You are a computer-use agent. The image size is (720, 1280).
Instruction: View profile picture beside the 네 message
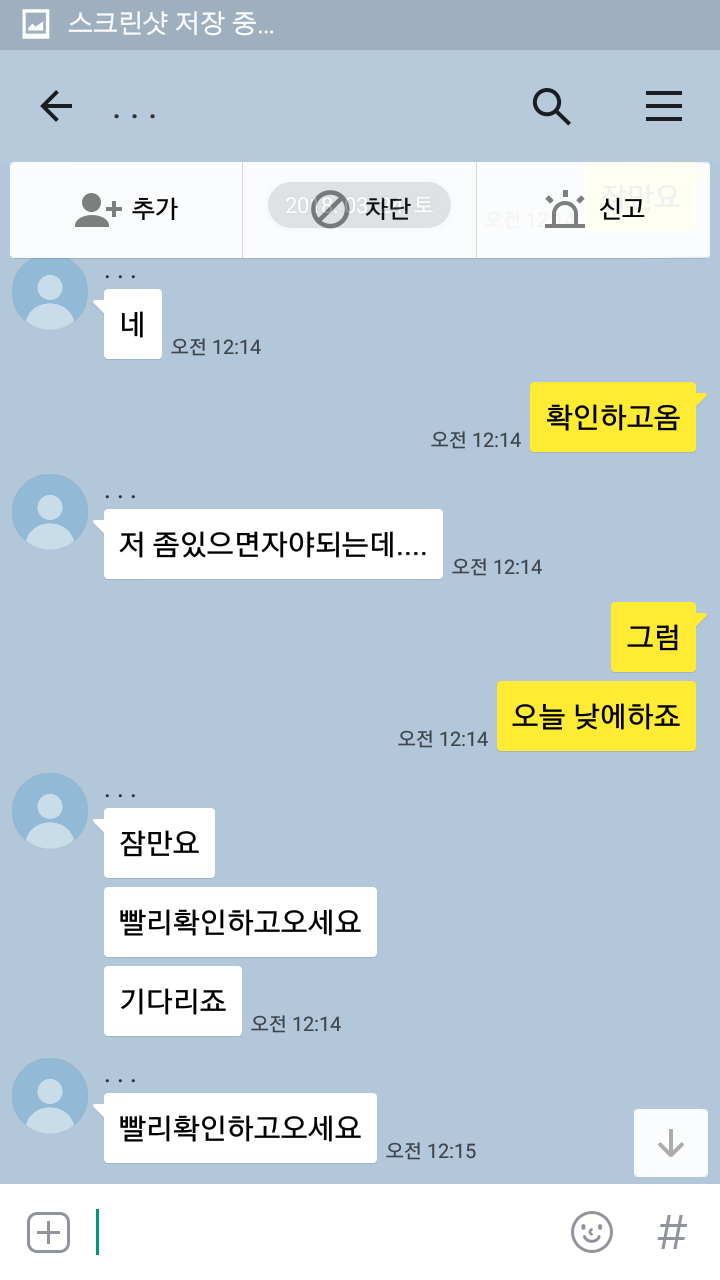coord(50,292)
